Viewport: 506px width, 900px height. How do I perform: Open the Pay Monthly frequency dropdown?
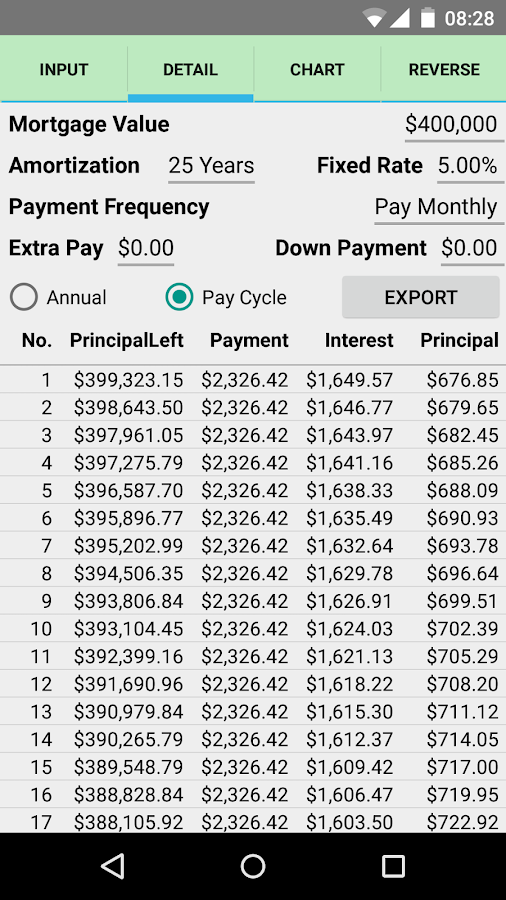tap(439, 207)
